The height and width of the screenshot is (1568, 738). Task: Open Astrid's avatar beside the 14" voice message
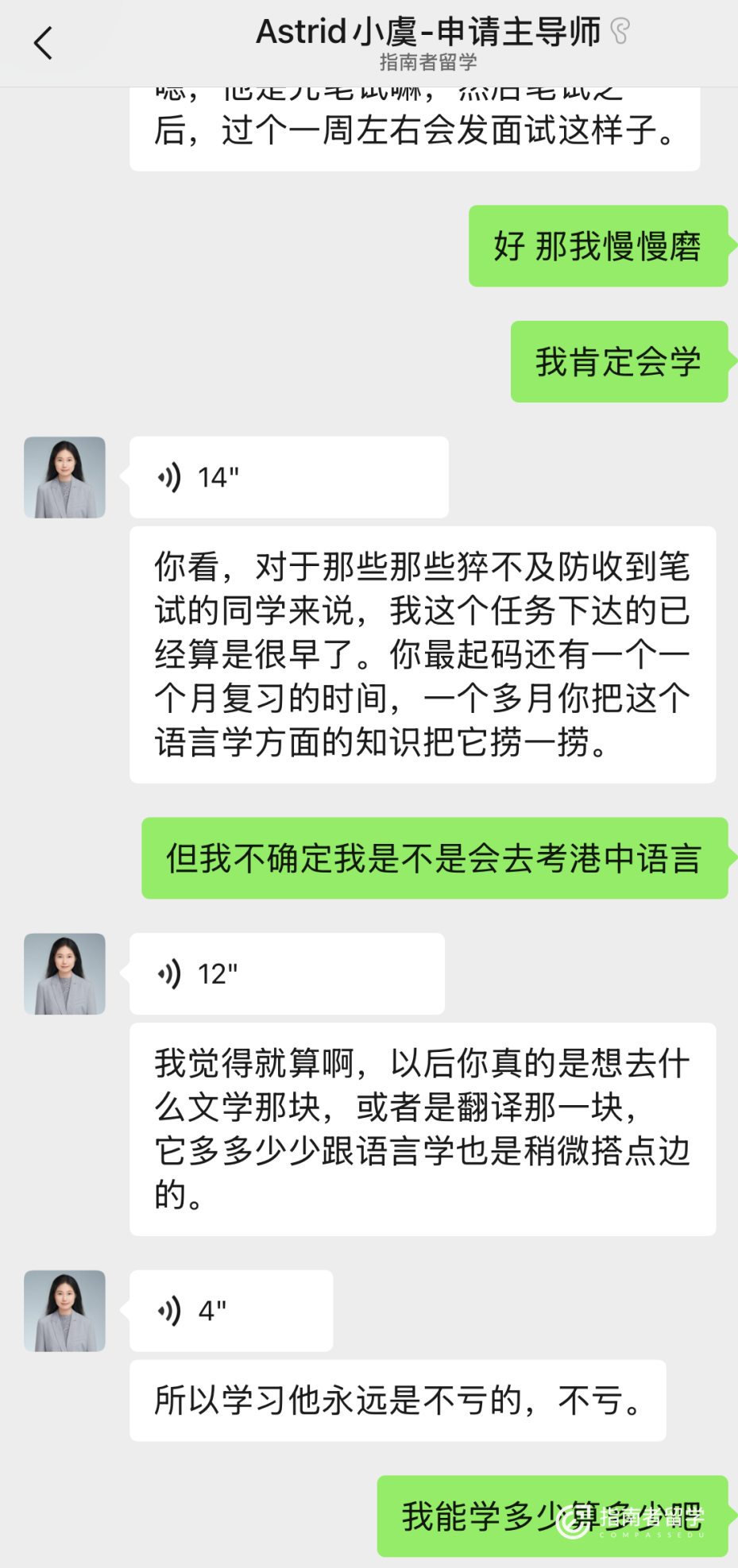click(64, 477)
